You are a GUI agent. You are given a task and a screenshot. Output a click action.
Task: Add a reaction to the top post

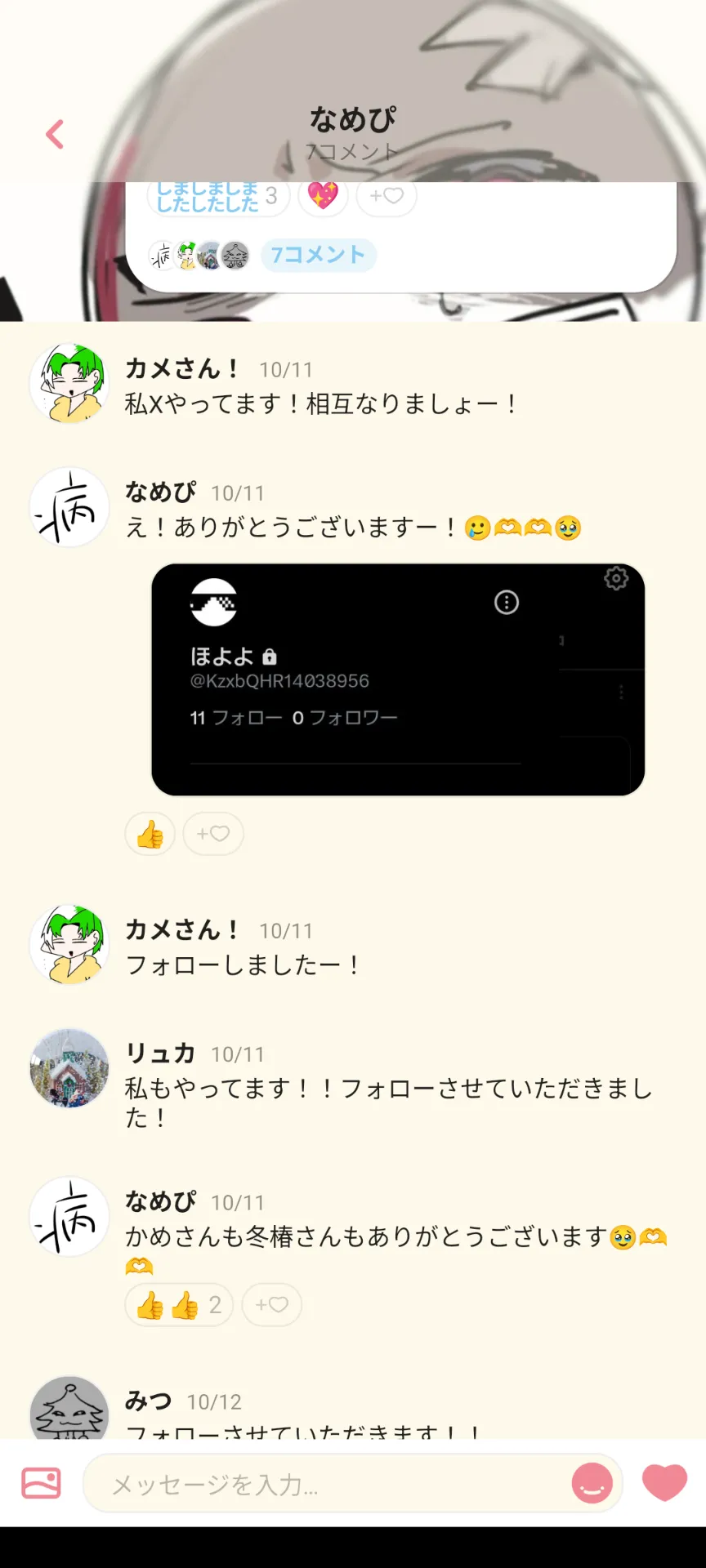click(386, 196)
